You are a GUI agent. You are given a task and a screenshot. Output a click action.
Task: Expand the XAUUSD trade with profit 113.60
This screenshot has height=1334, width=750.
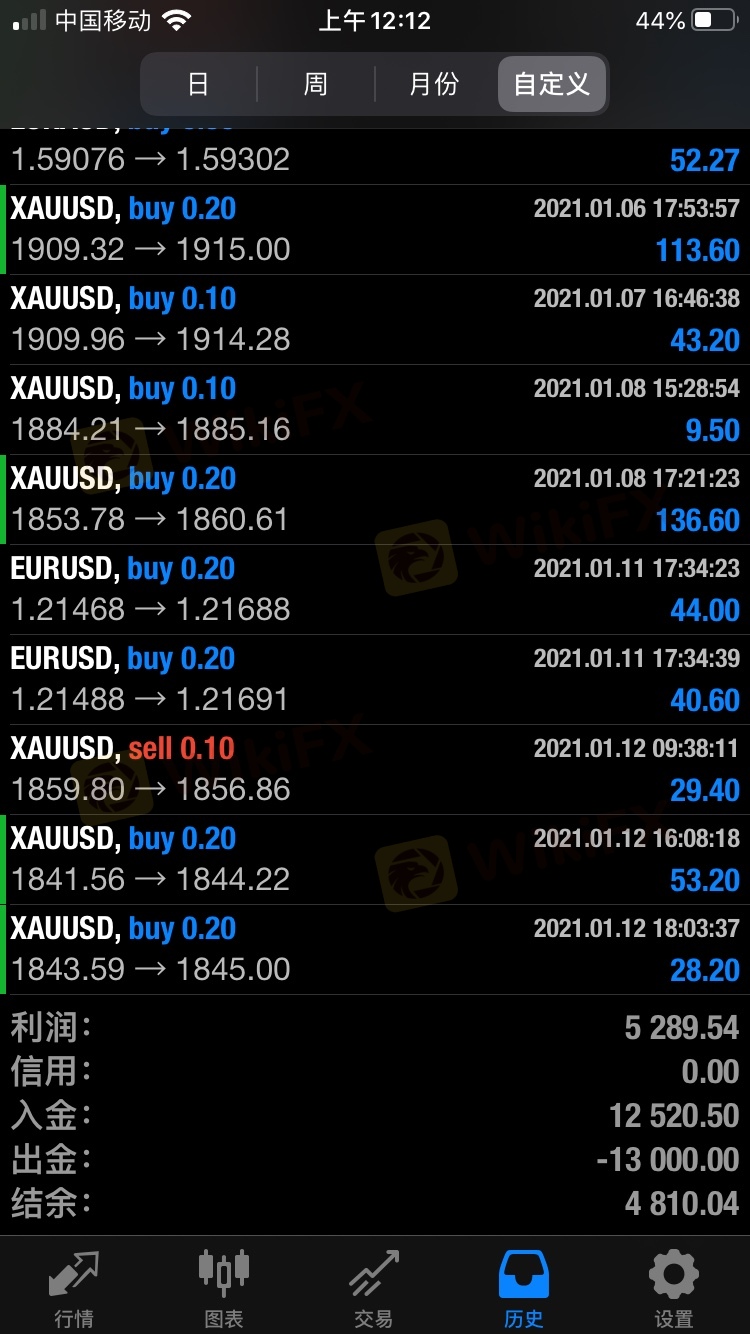coord(375,230)
